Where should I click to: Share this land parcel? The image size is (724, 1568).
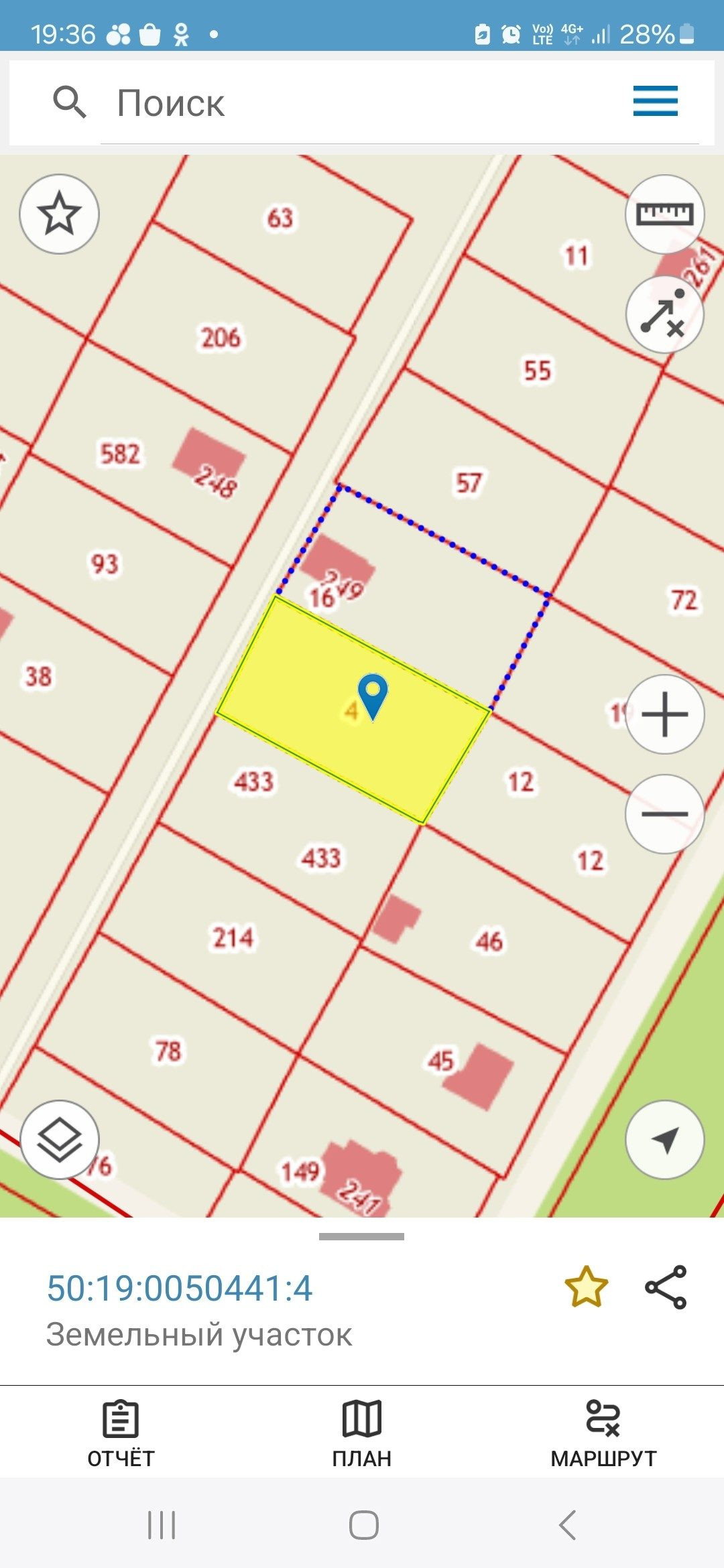click(x=666, y=1287)
